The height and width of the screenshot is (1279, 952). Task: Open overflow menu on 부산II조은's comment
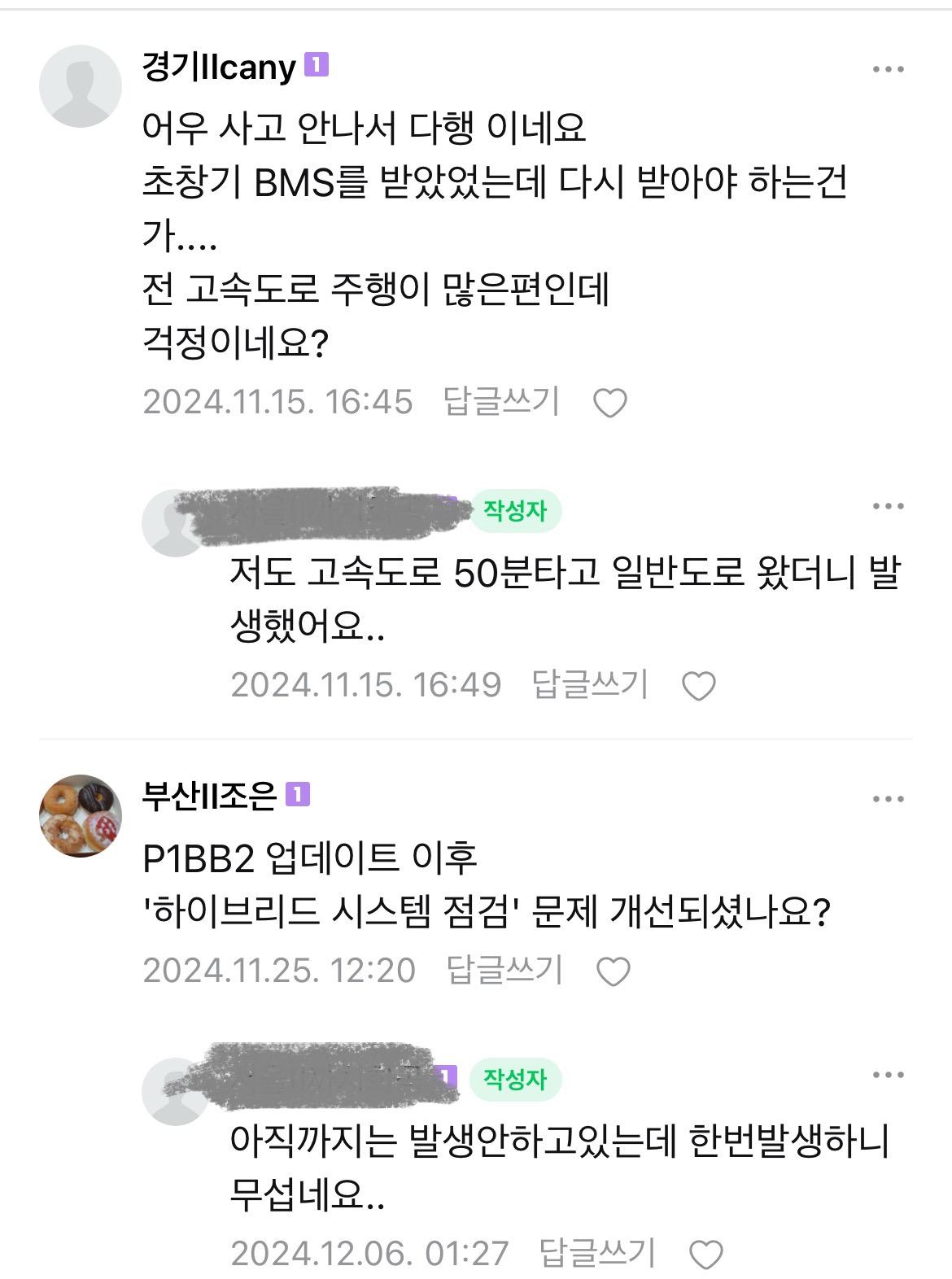[x=888, y=799]
